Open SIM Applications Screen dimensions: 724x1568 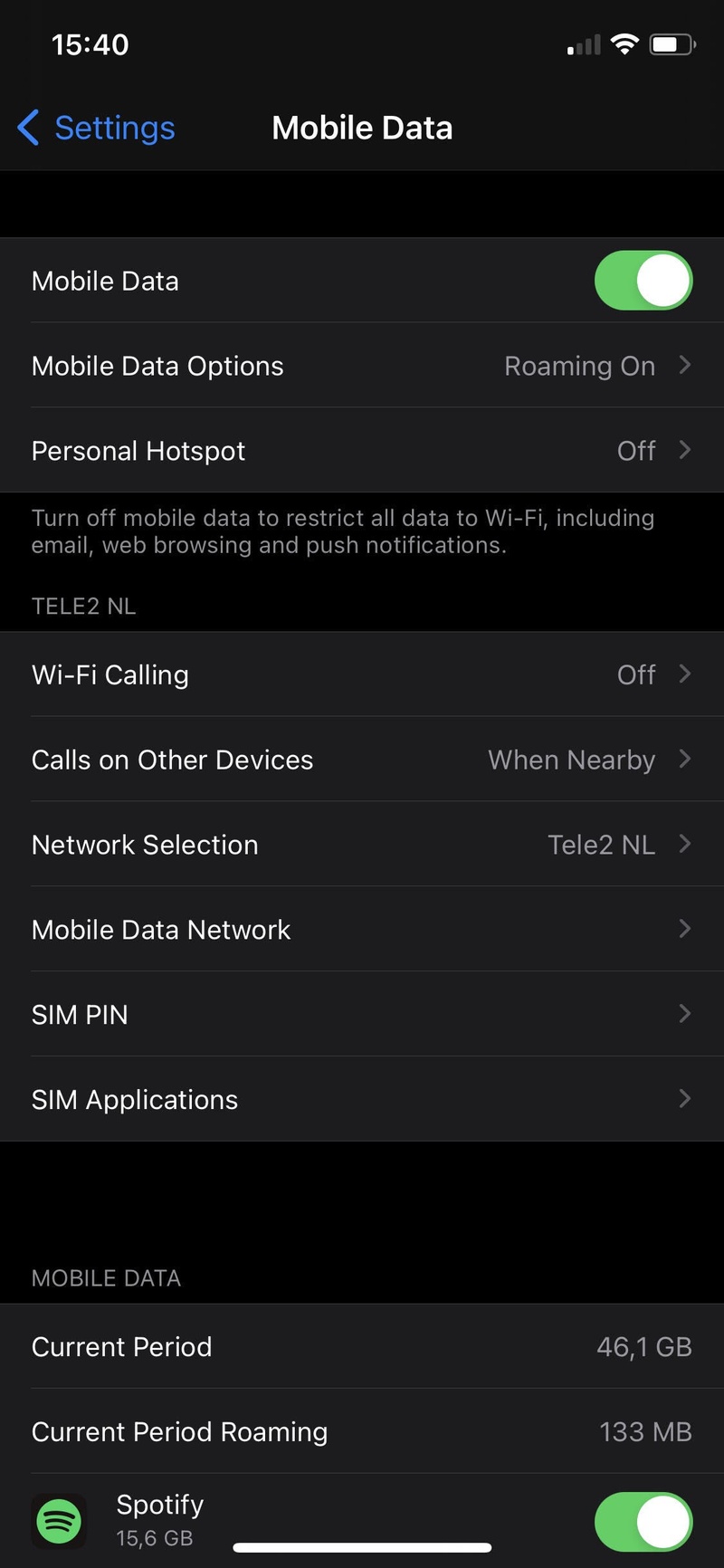click(x=362, y=1099)
